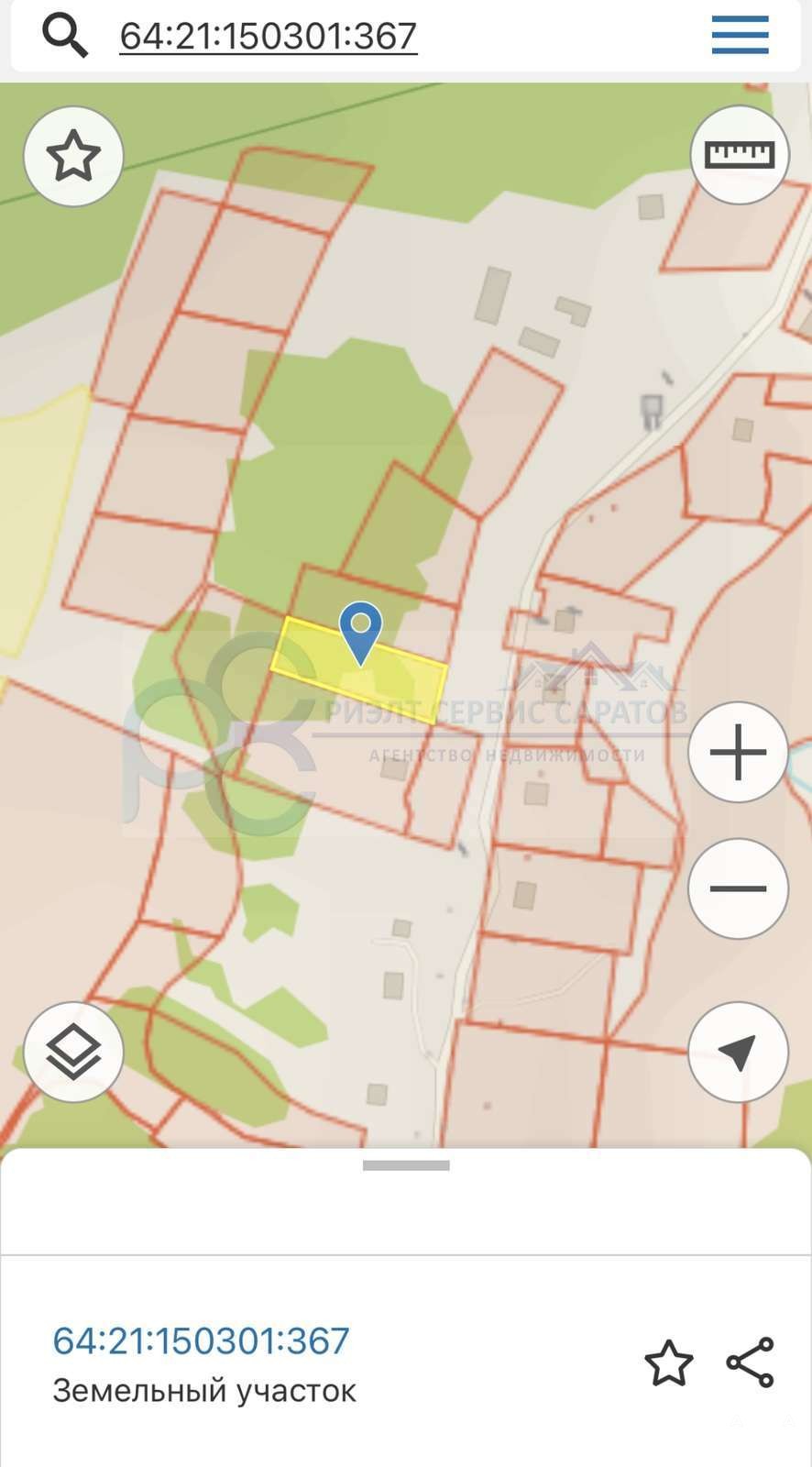Tap the search magnifier icon
Image resolution: width=812 pixels, height=1467 pixels.
tap(64, 36)
